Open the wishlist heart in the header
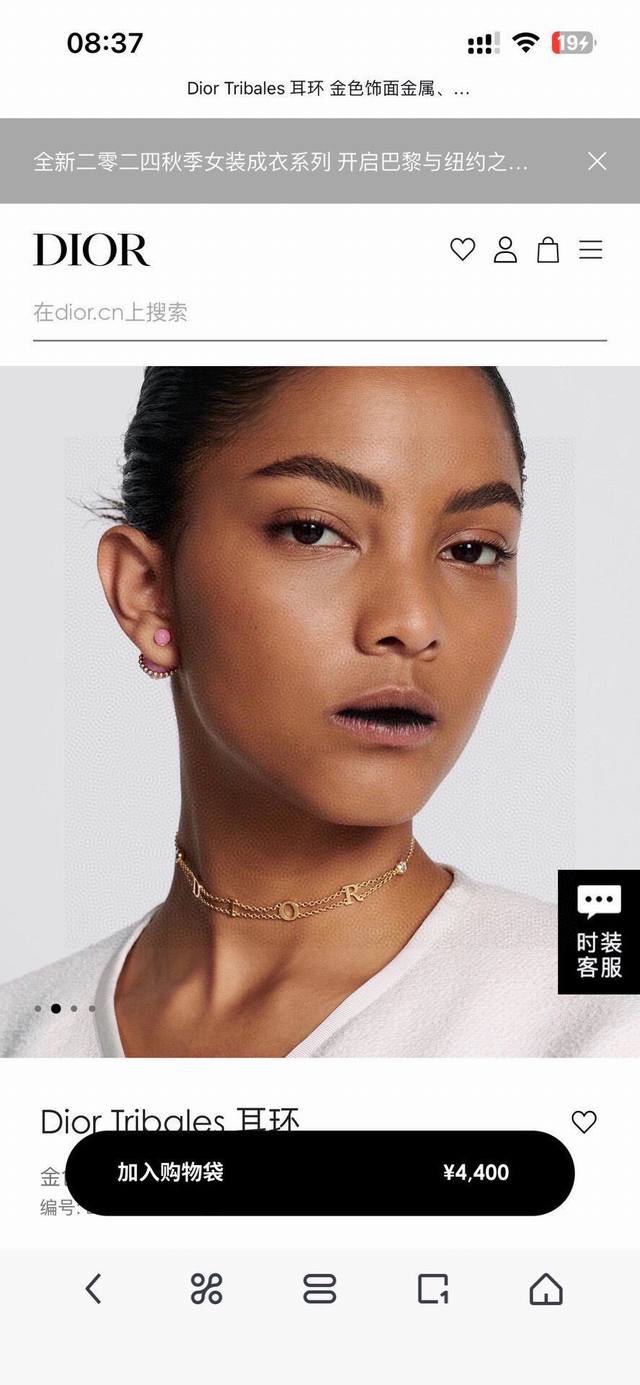The image size is (640, 1385). click(462, 249)
